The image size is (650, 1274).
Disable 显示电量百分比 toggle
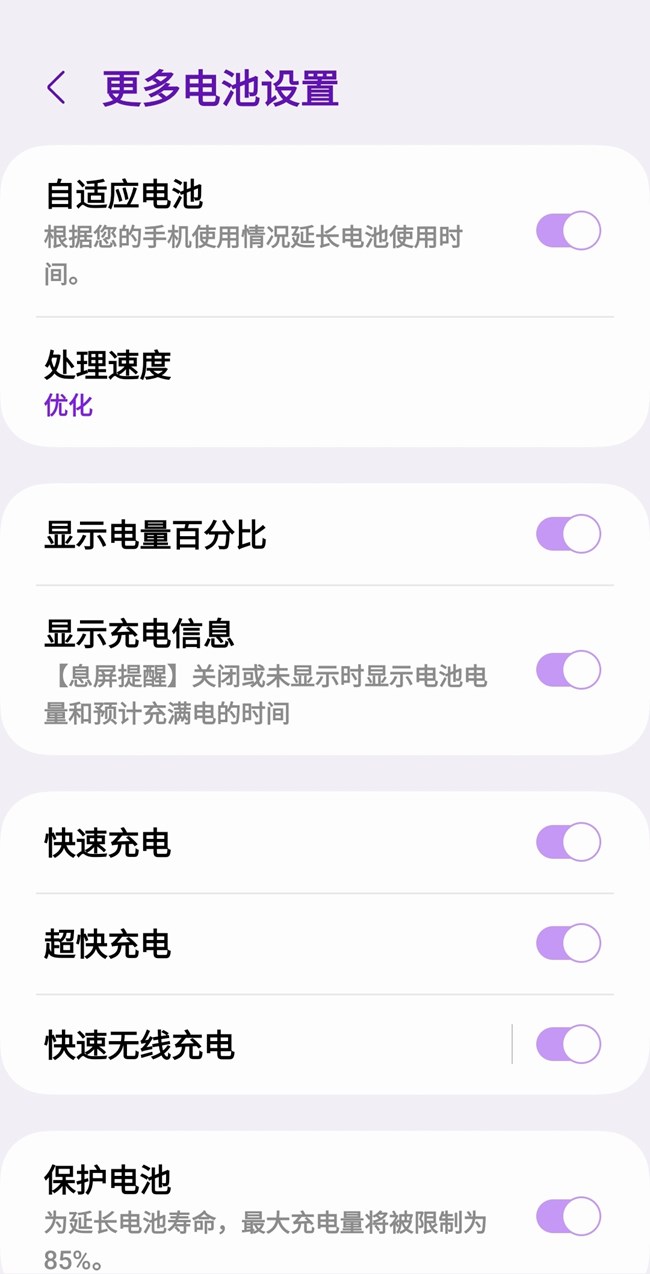[568, 534]
